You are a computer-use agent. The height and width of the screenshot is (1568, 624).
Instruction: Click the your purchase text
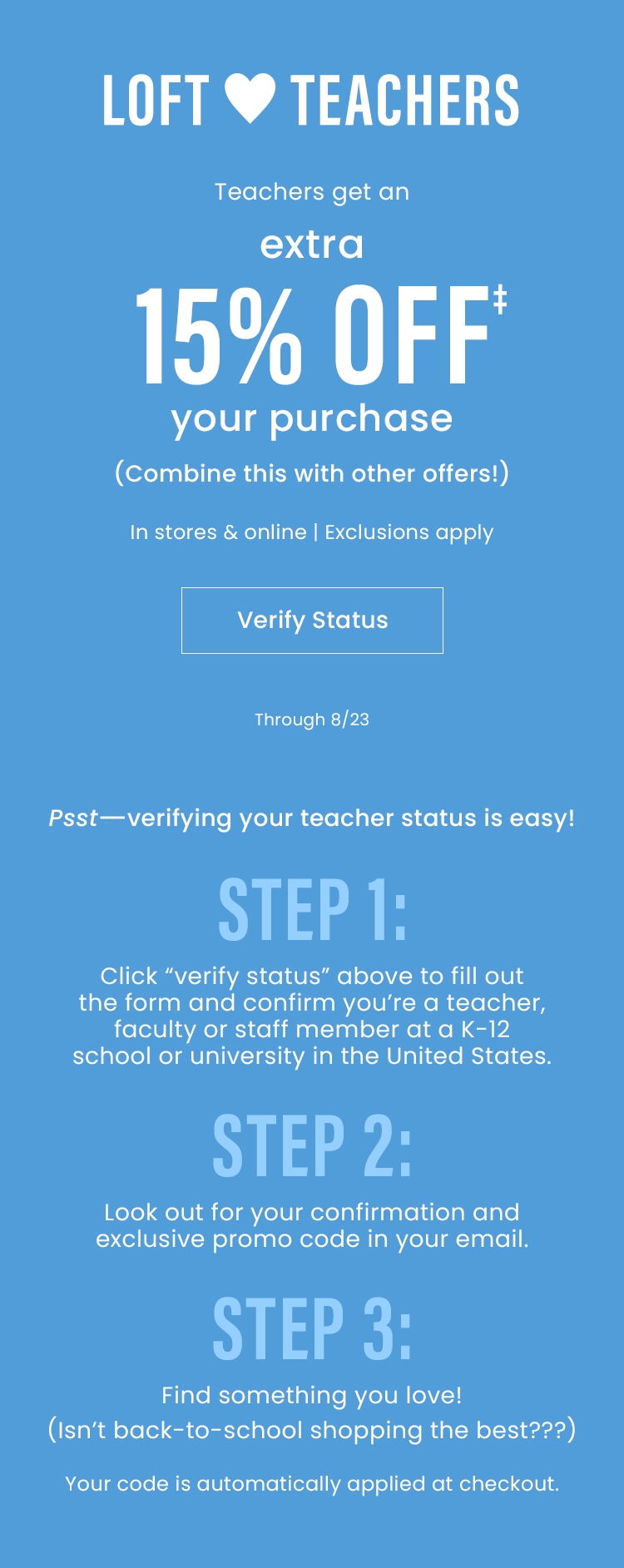pyautogui.click(x=312, y=418)
